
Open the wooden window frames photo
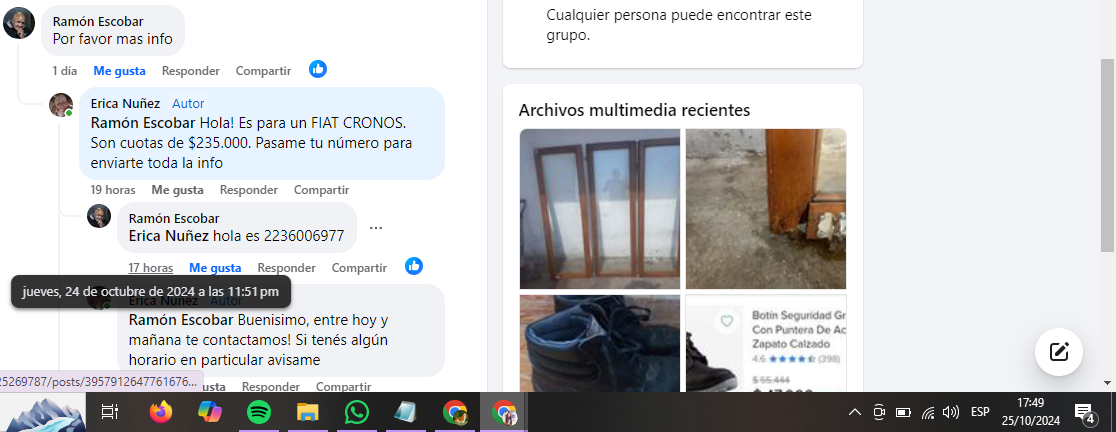tap(599, 208)
